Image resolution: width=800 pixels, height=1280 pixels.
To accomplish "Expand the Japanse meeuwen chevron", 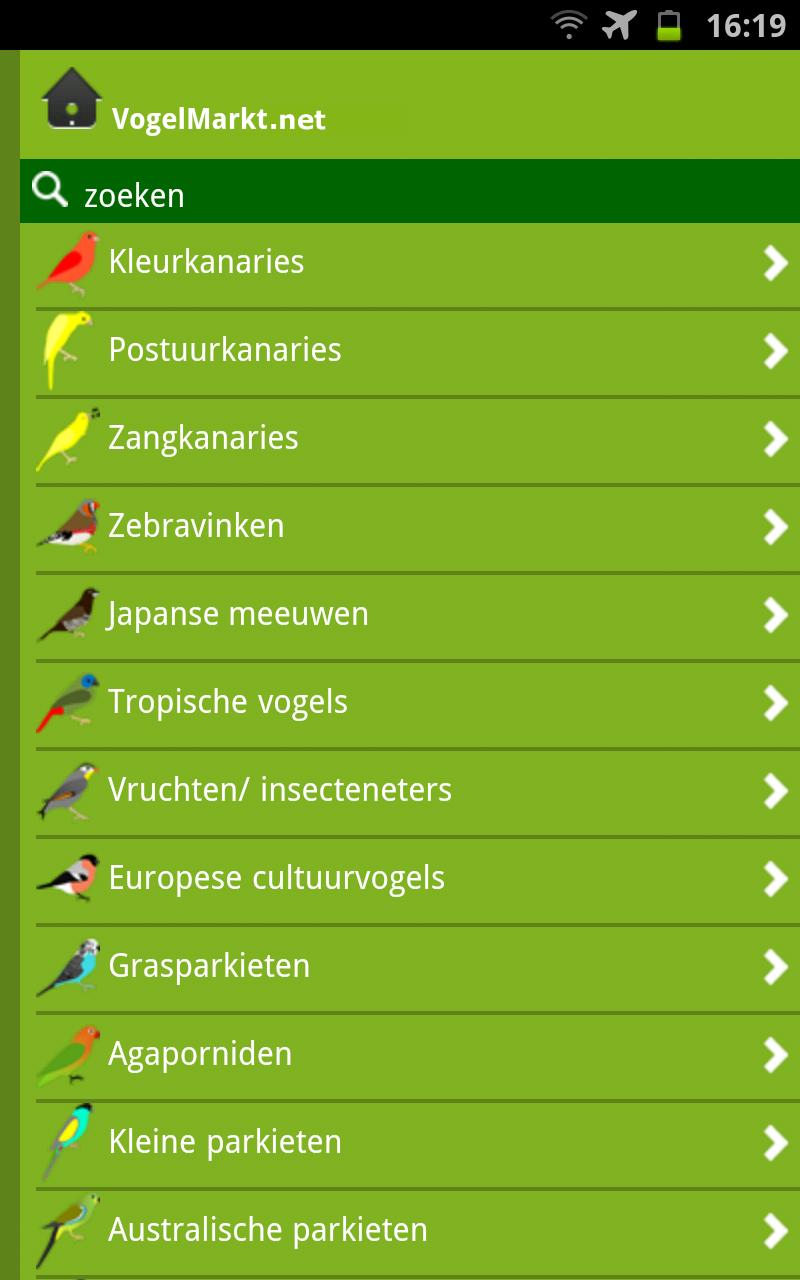I will (x=773, y=615).
